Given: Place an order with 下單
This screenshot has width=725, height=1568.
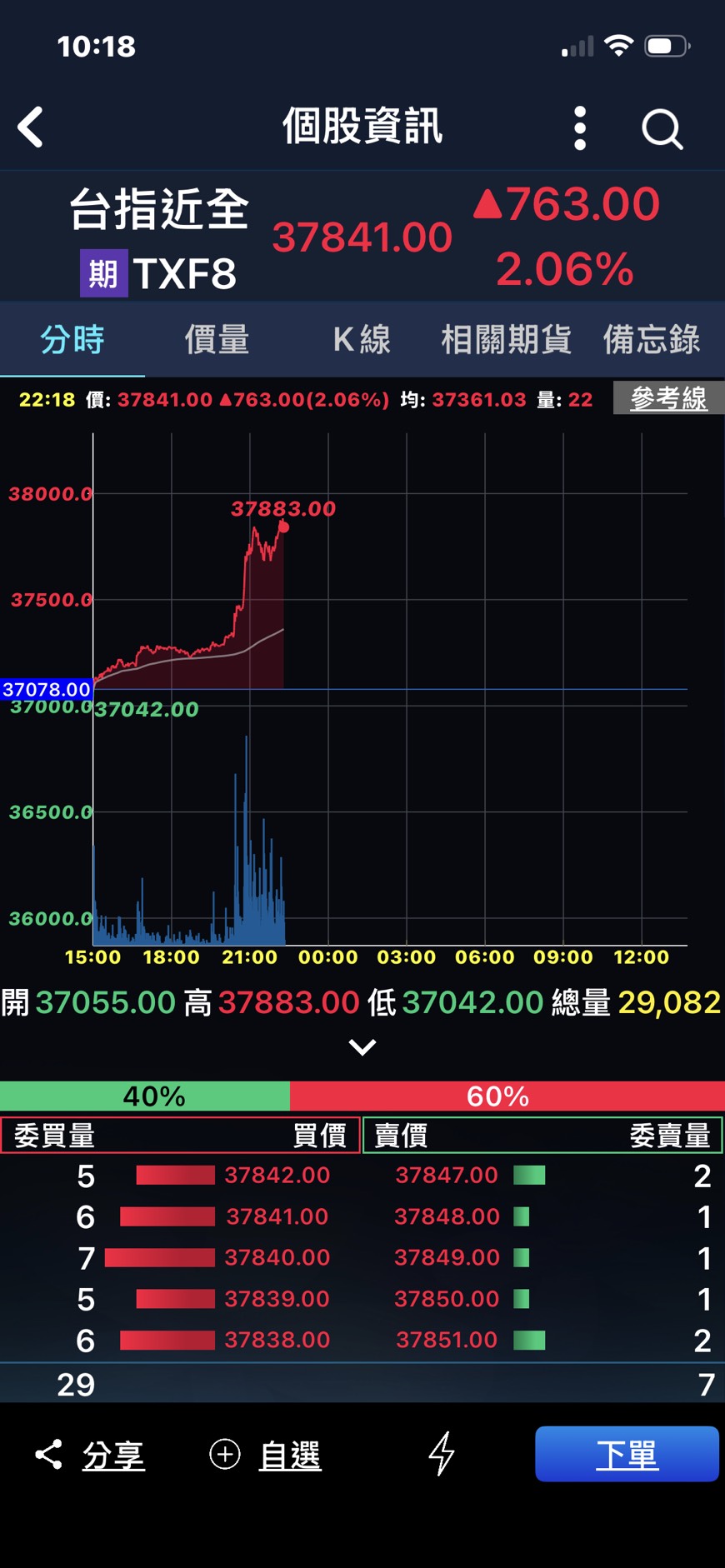Looking at the screenshot, I should point(627,1454).
